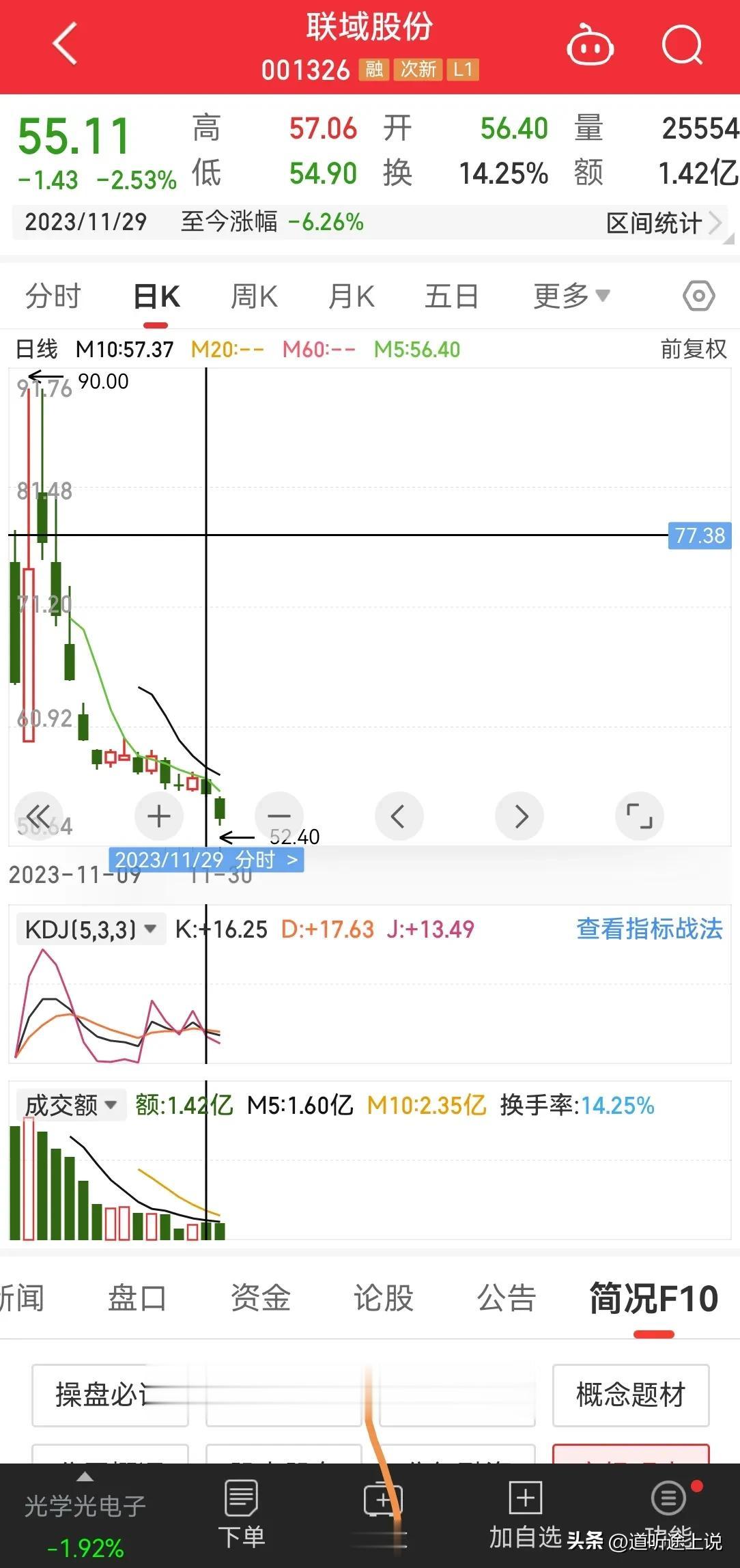Screen dimensions: 740x1568
Task: Zoom in the K-line chart with plus button
Action: point(159,816)
